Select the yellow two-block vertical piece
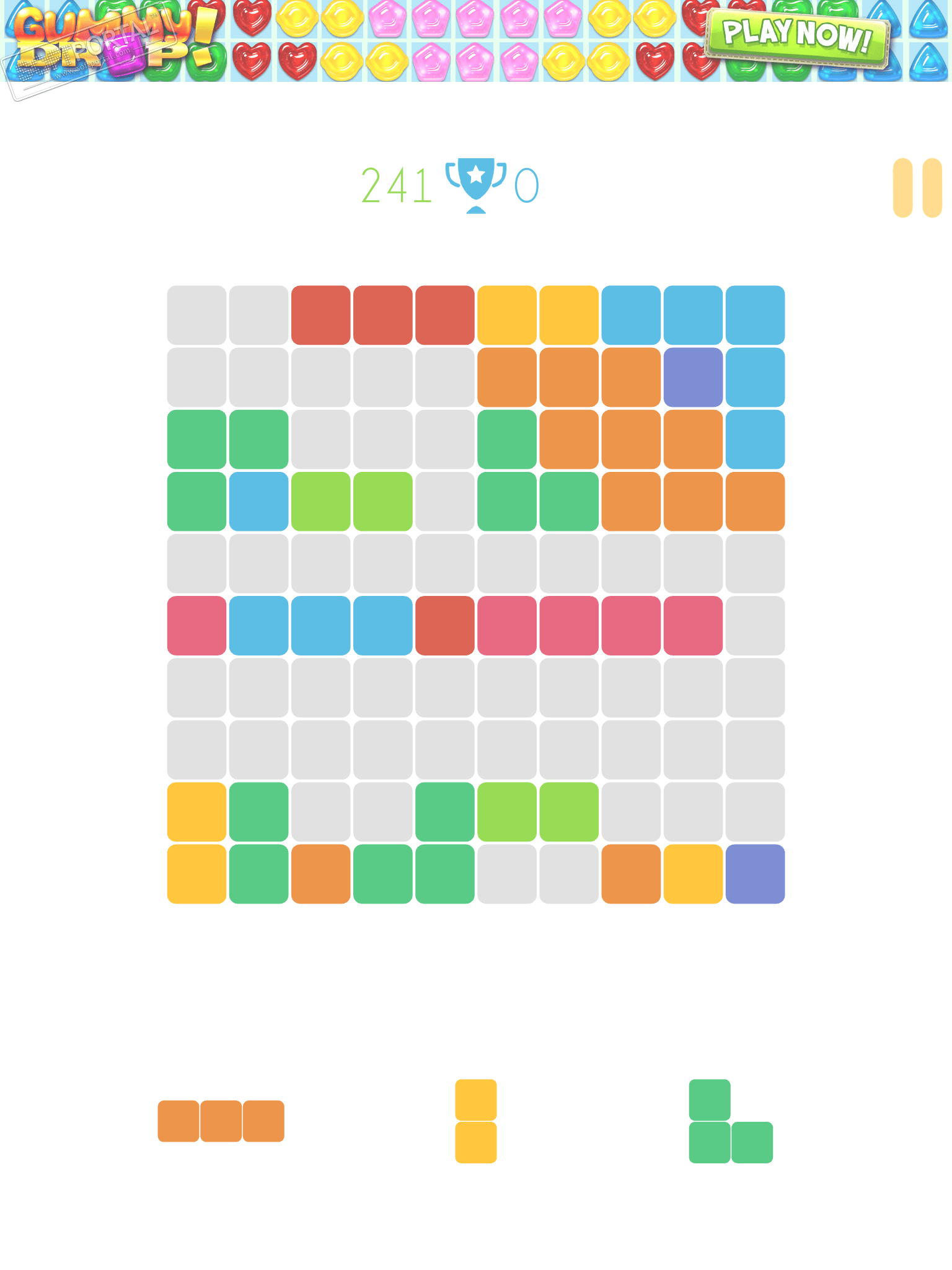 coord(476,1121)
